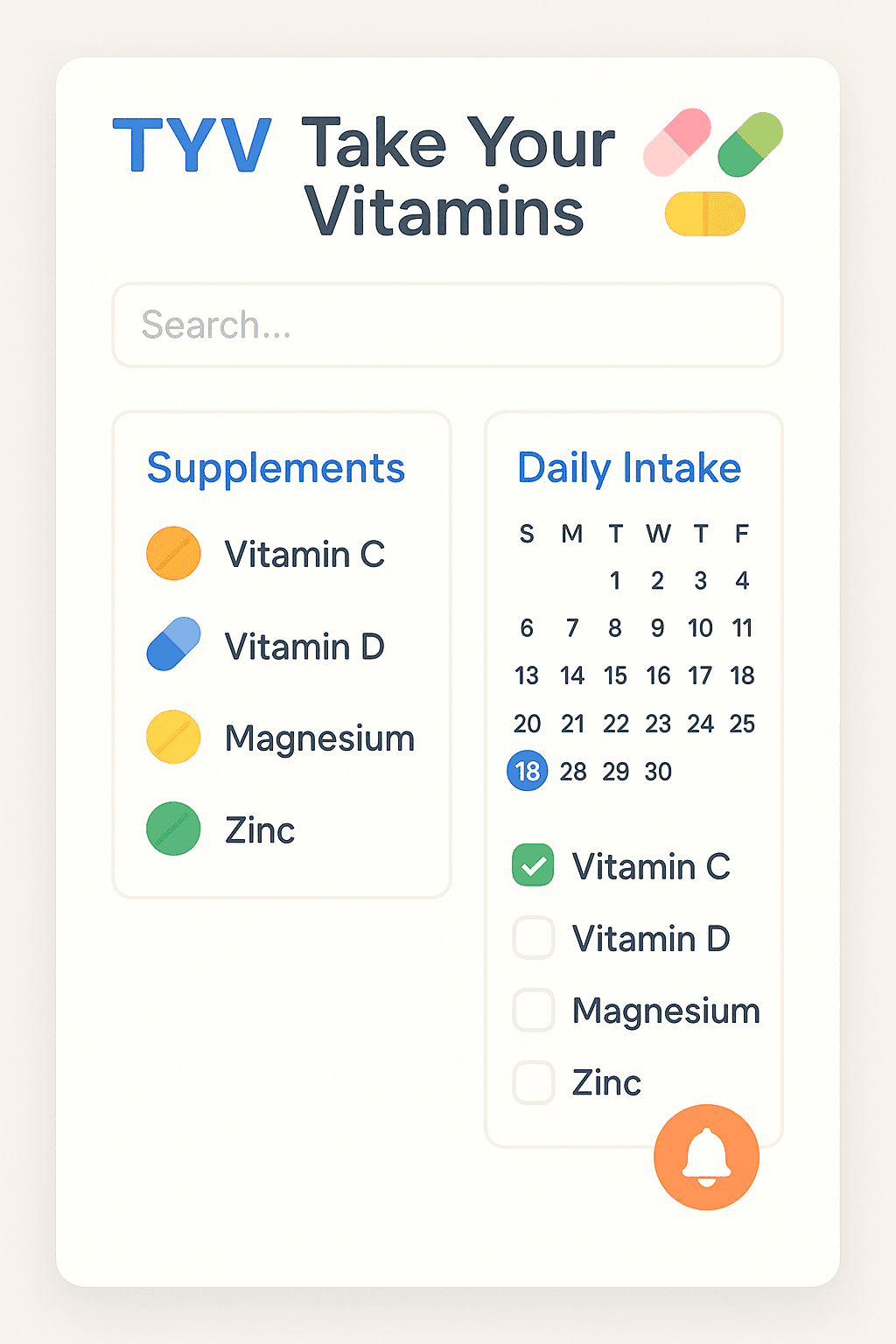Screen dimensions: 896x1344
Task: Tap day 1 on the calendar
Action: 615,581
